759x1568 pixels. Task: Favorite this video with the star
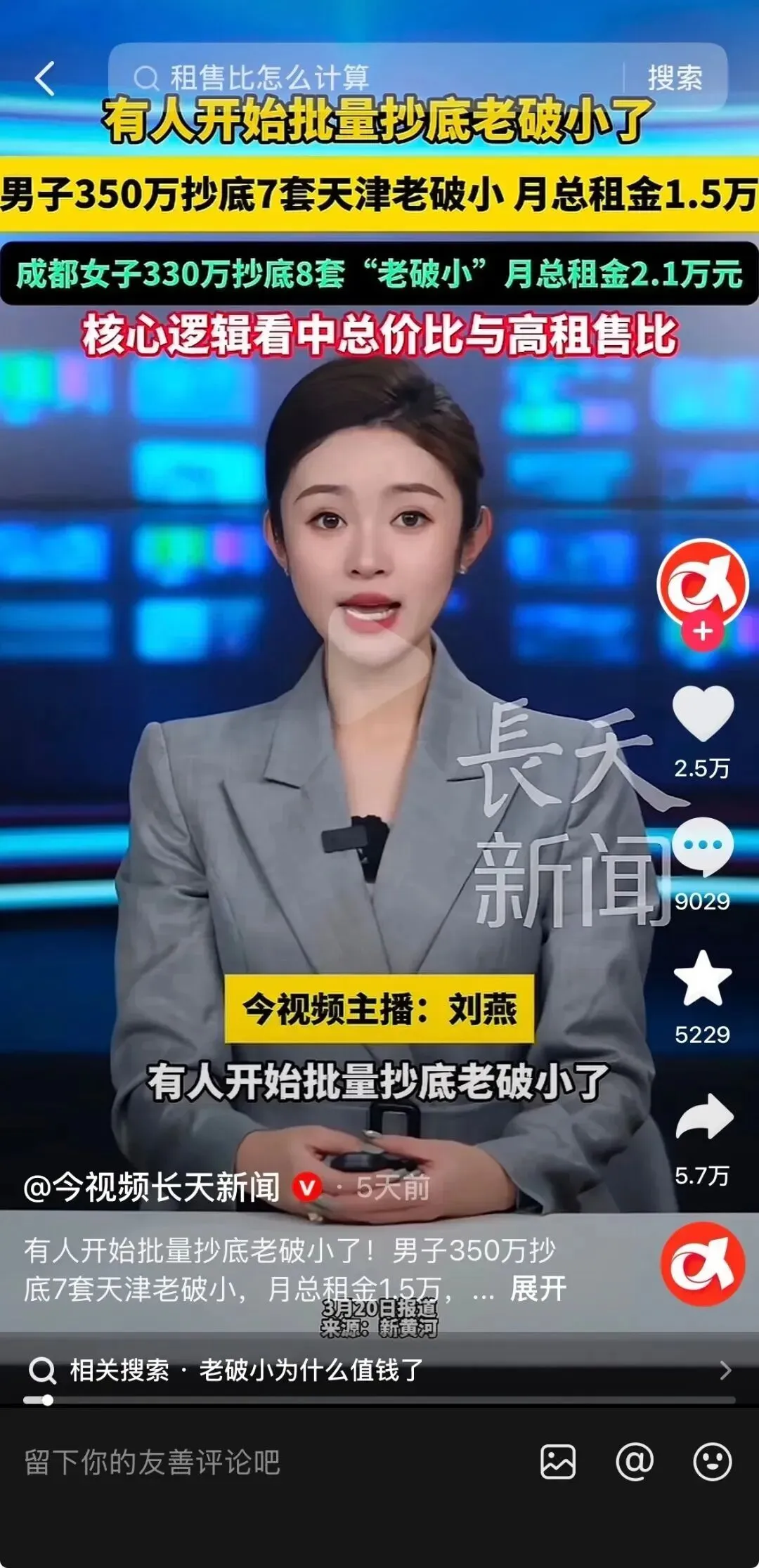pos(703,978)
